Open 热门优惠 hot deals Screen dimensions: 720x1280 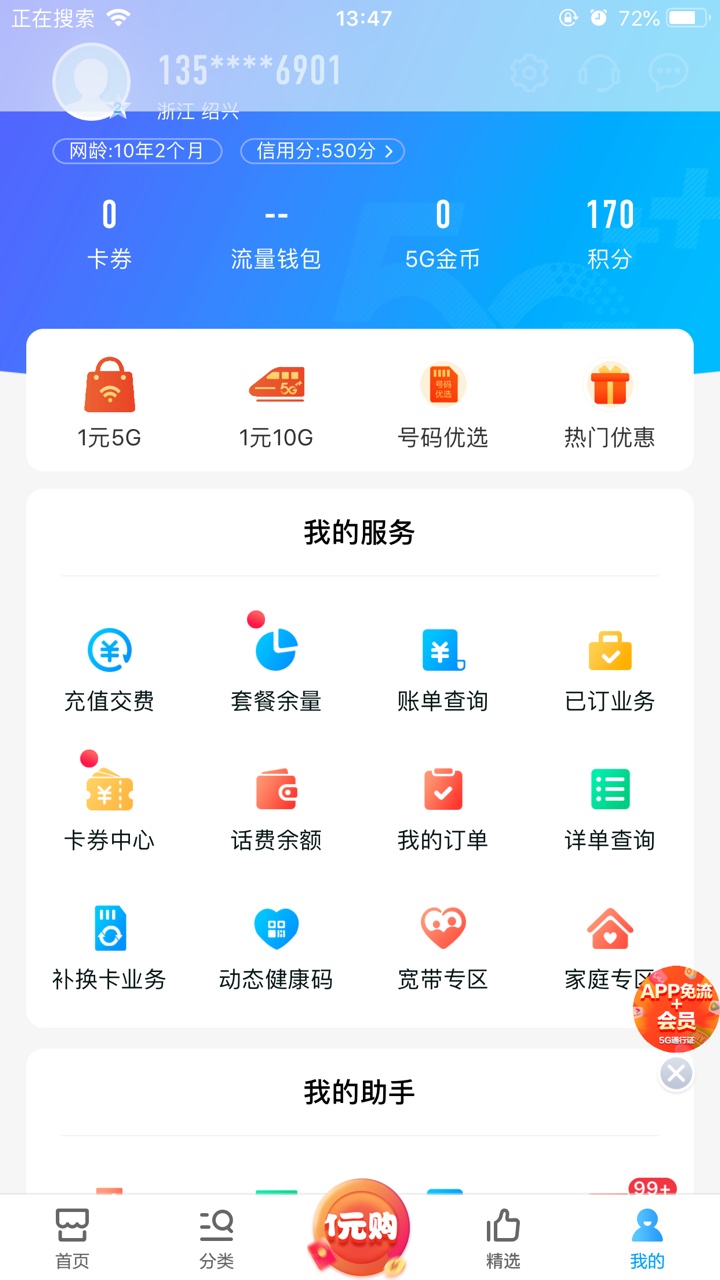tap(610, 404)
